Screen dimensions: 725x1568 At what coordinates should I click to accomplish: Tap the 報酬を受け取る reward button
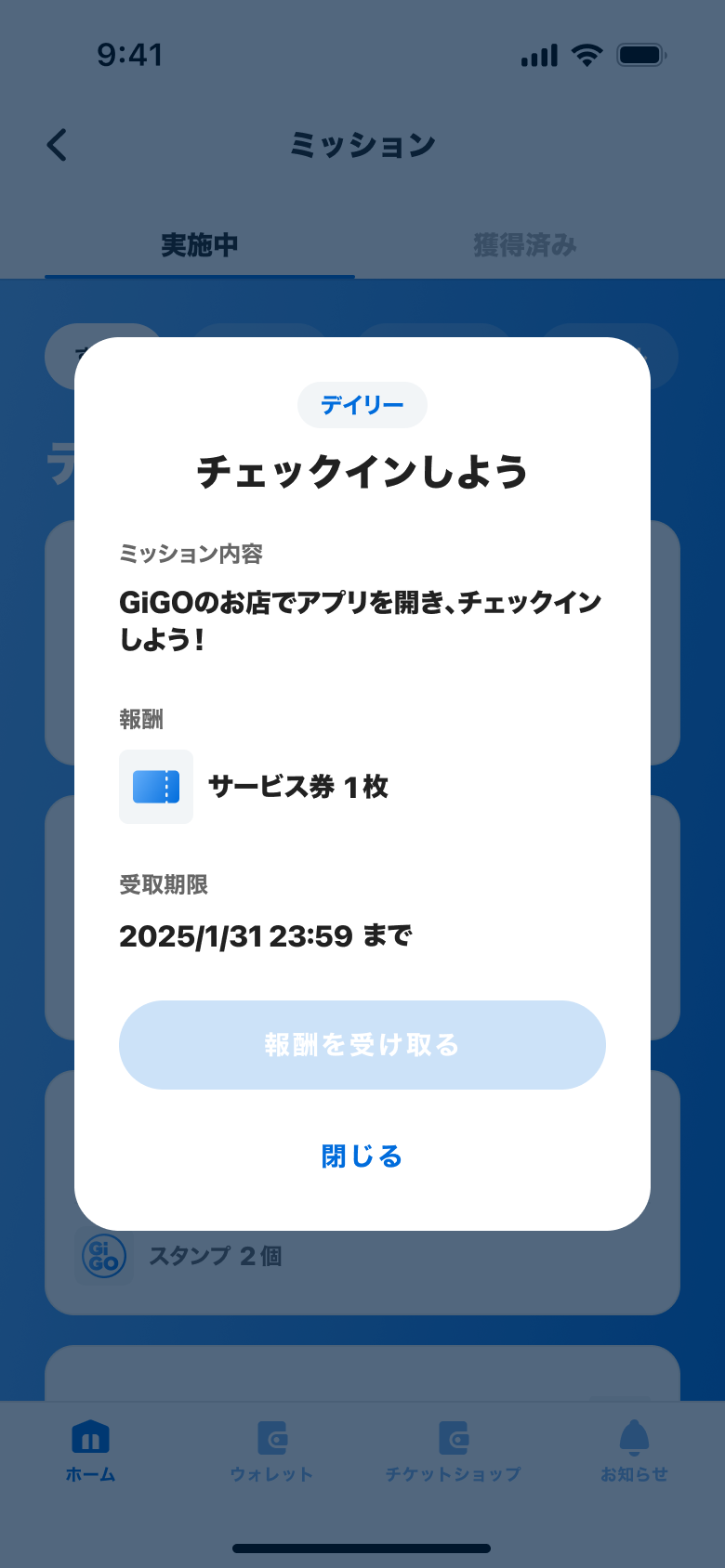tap(362, 1045)
